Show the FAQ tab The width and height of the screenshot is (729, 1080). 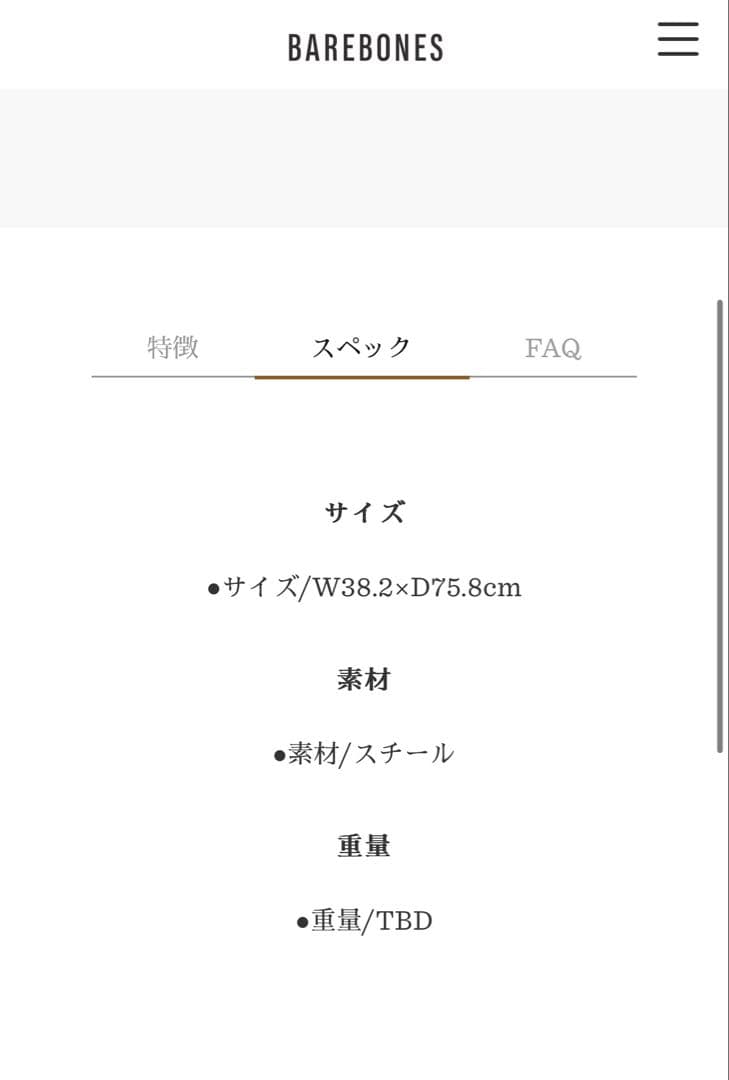pos(552,348)
